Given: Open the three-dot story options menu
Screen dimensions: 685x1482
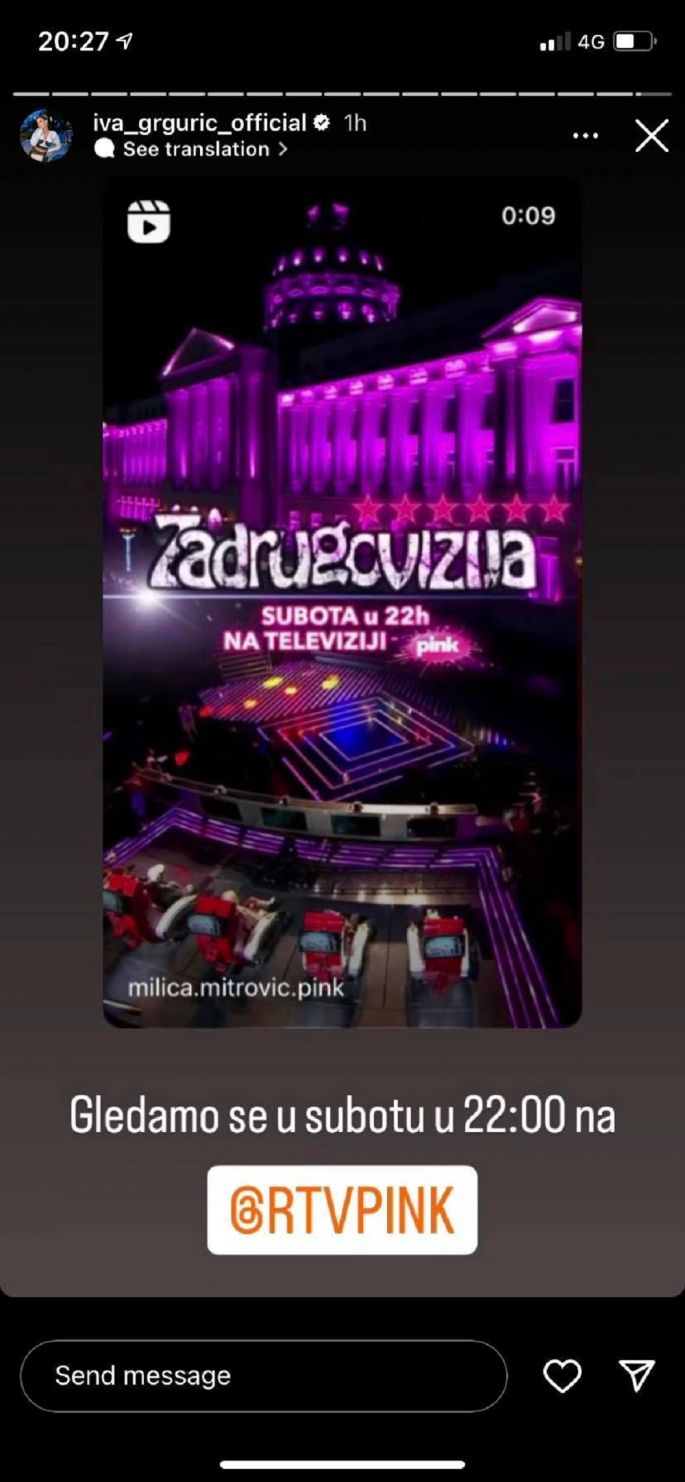Looking at the screenshot, I should (585, 136).
